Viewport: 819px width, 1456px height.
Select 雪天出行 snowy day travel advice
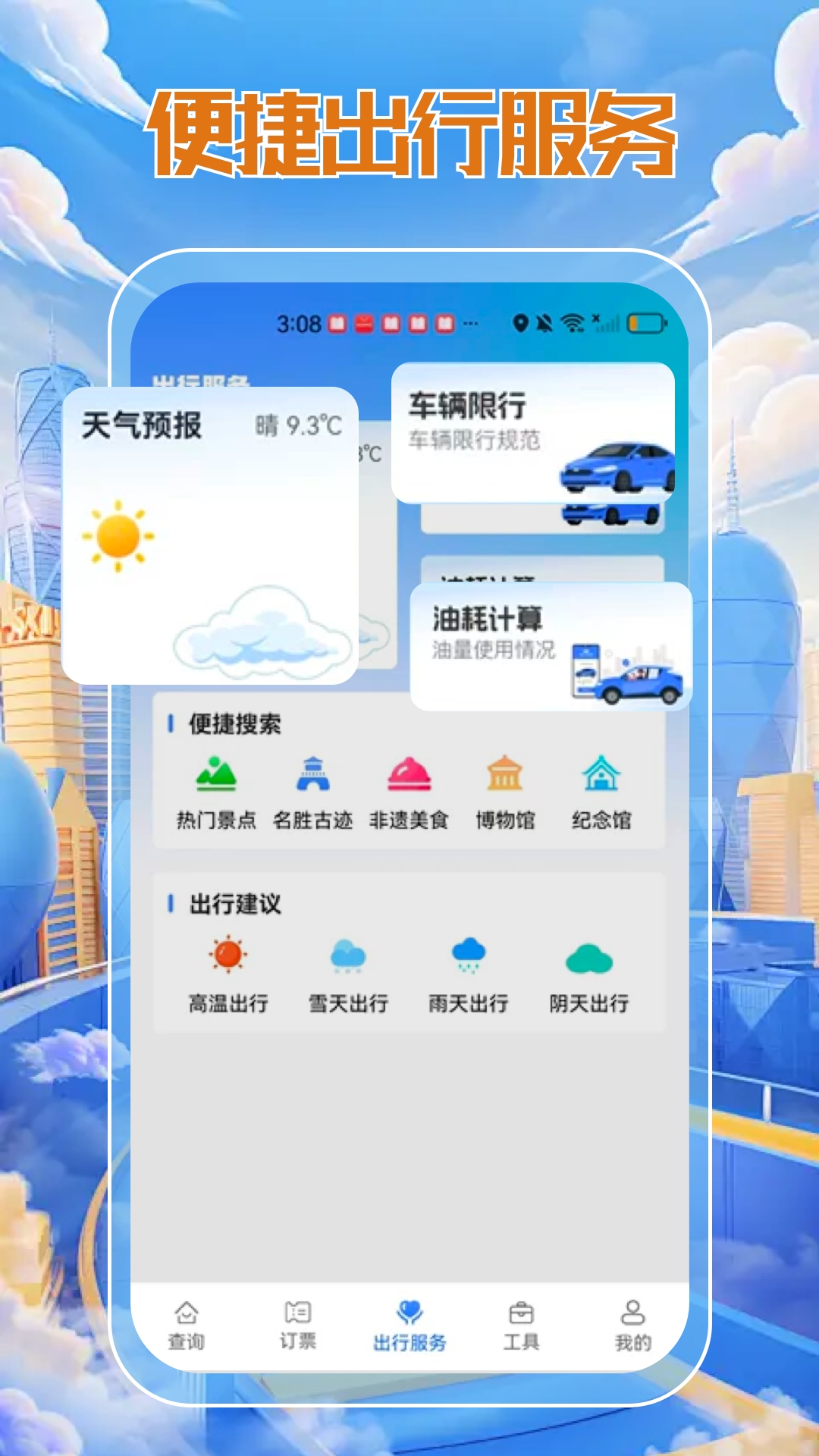coord(350,957)
